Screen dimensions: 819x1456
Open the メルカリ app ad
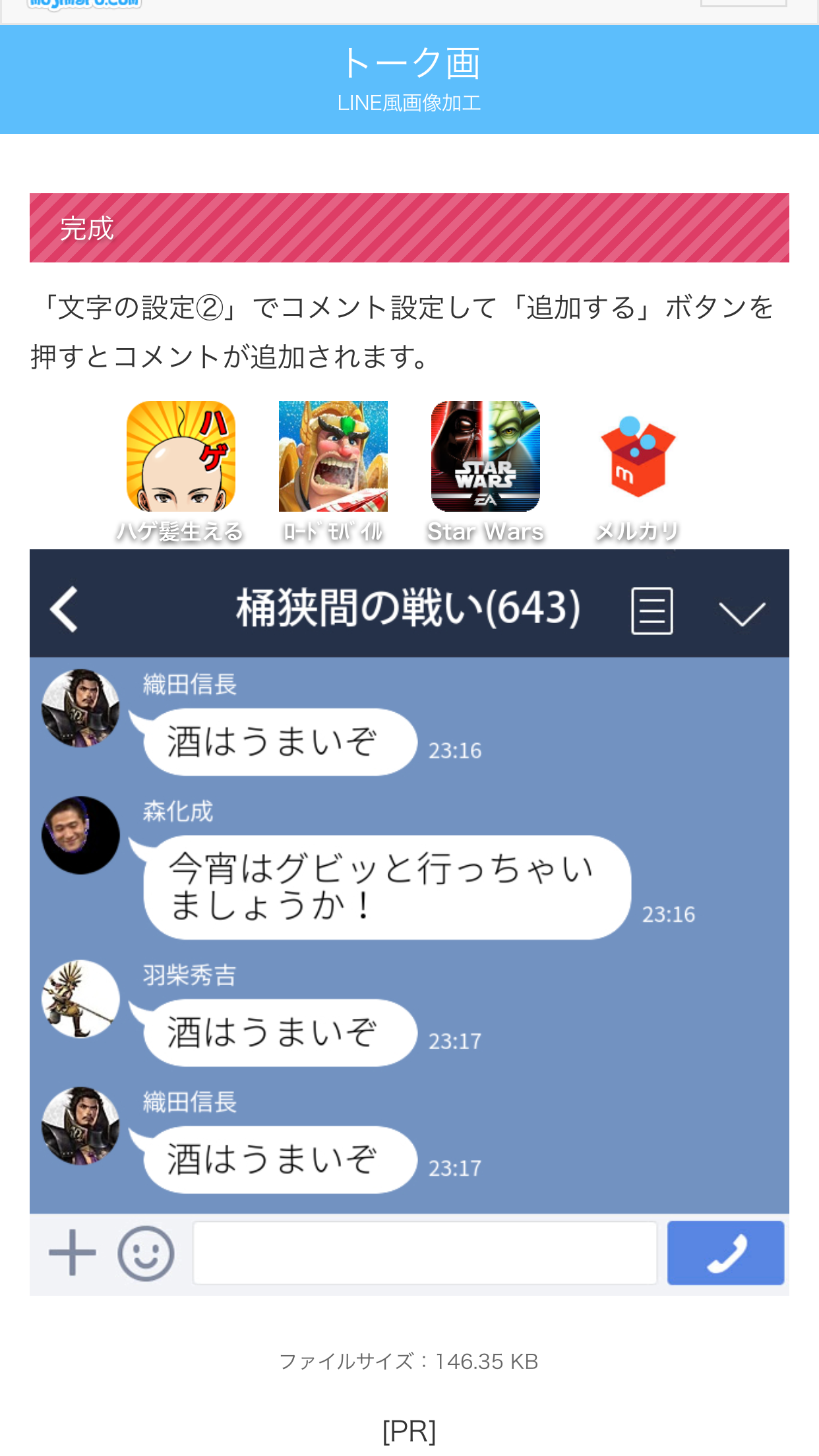click(x=637, y=456)
